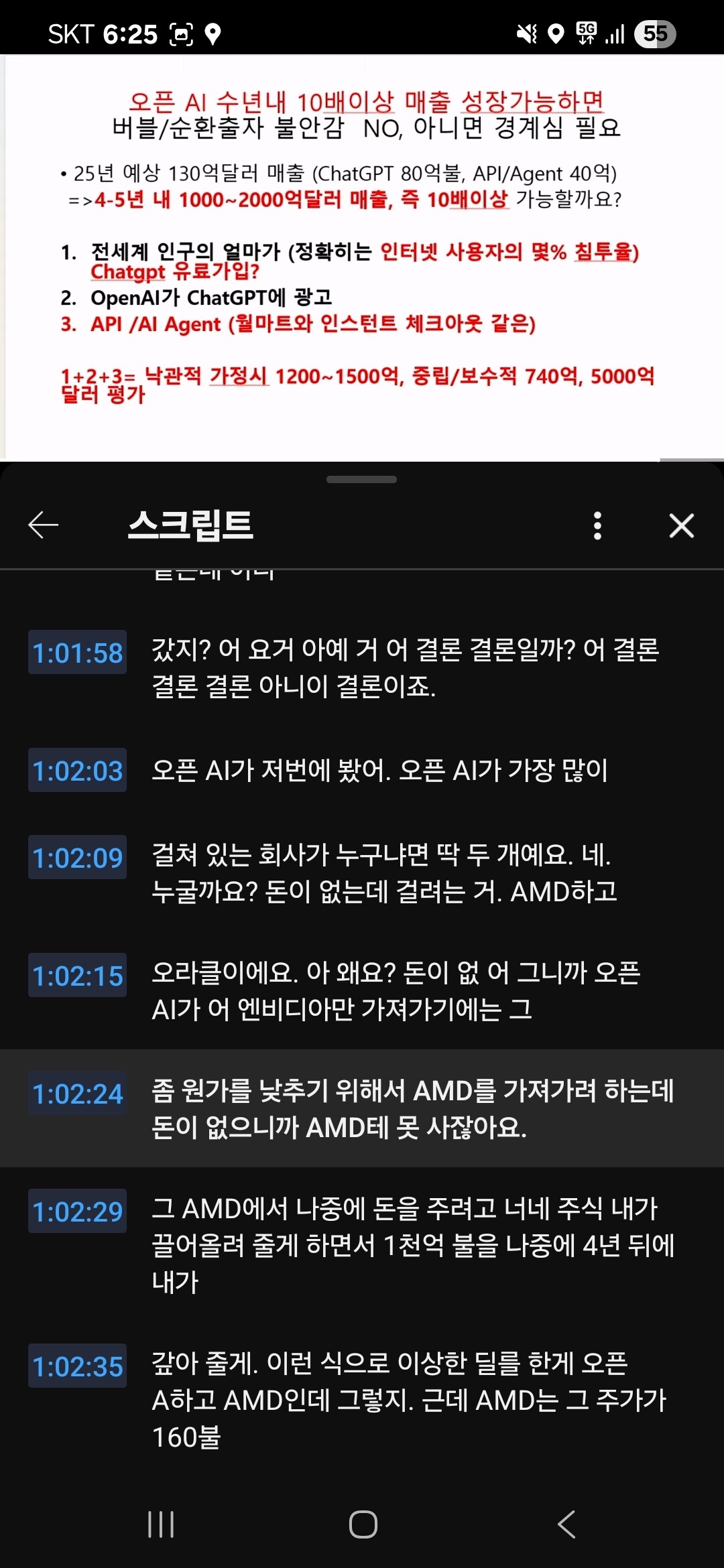Jump to transcript line at 1:01:58
Screen dimensions: 724x1568
(x=362, y=667)
